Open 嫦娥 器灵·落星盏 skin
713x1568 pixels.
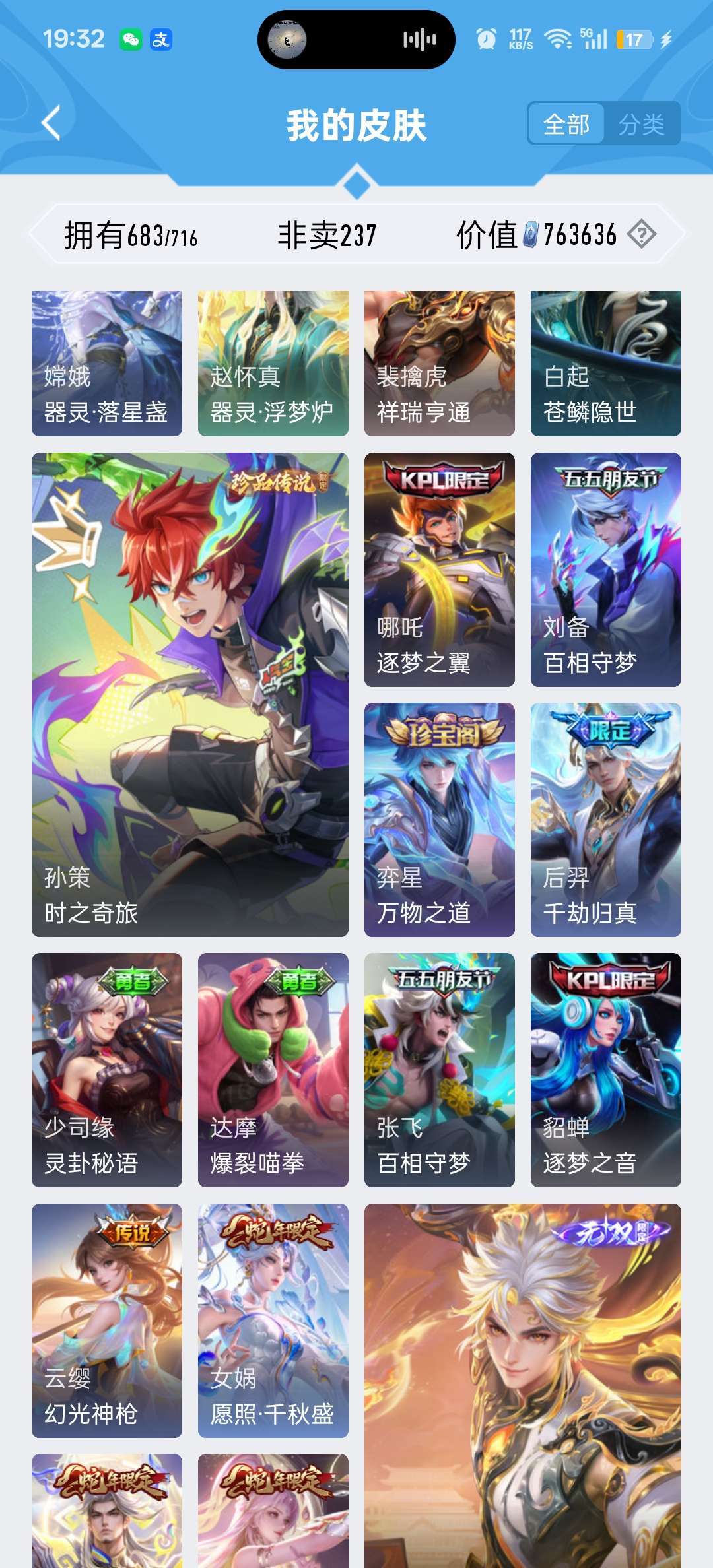click(107, 364)
